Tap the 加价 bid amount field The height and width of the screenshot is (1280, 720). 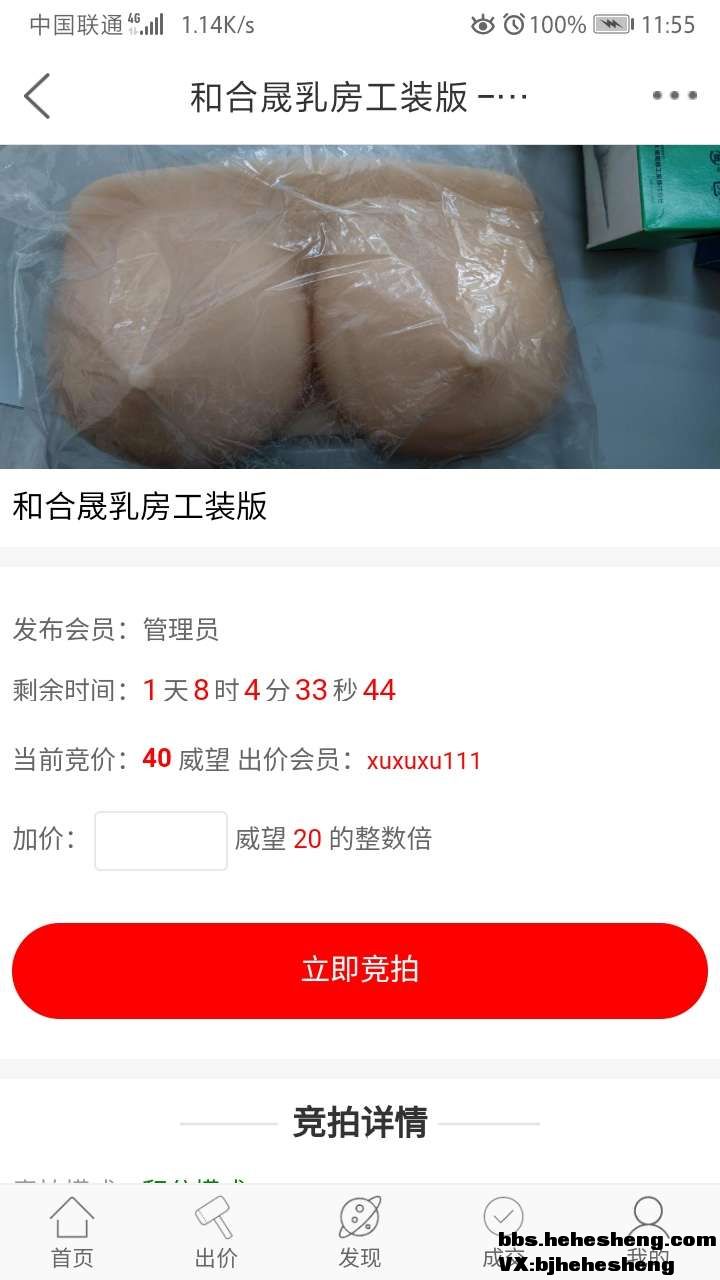pyautogui.click(x=161, y=840)
